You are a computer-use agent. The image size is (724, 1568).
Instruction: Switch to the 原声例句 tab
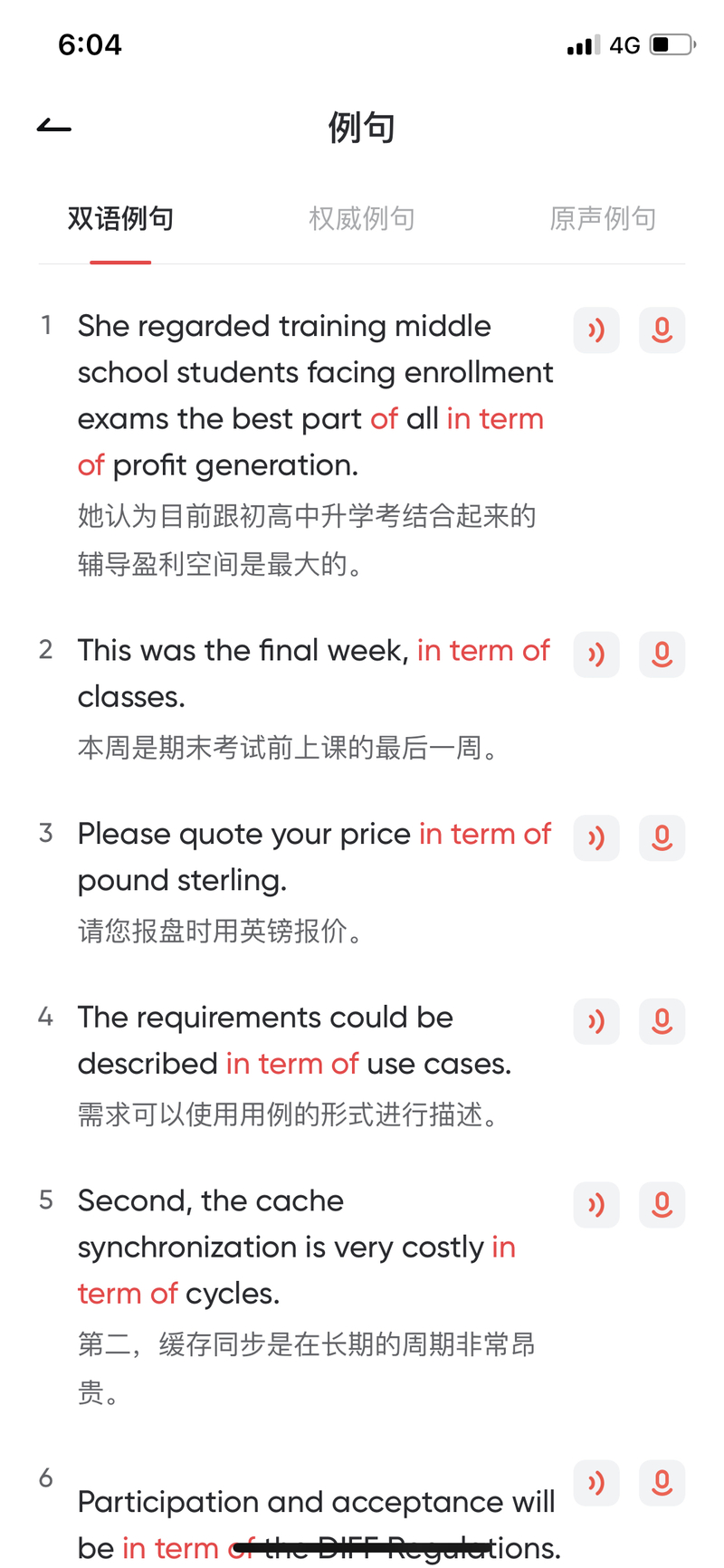pyautogui.click(x=603, y=218)
